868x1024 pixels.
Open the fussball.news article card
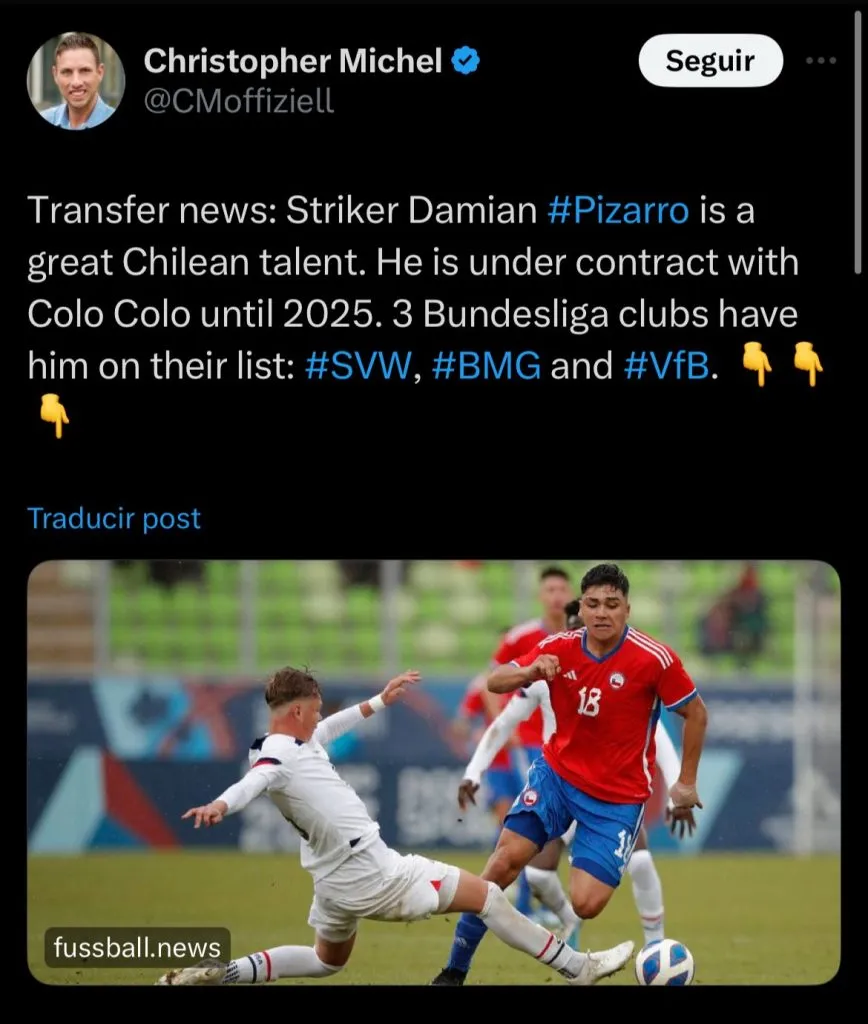click(433, 772)
